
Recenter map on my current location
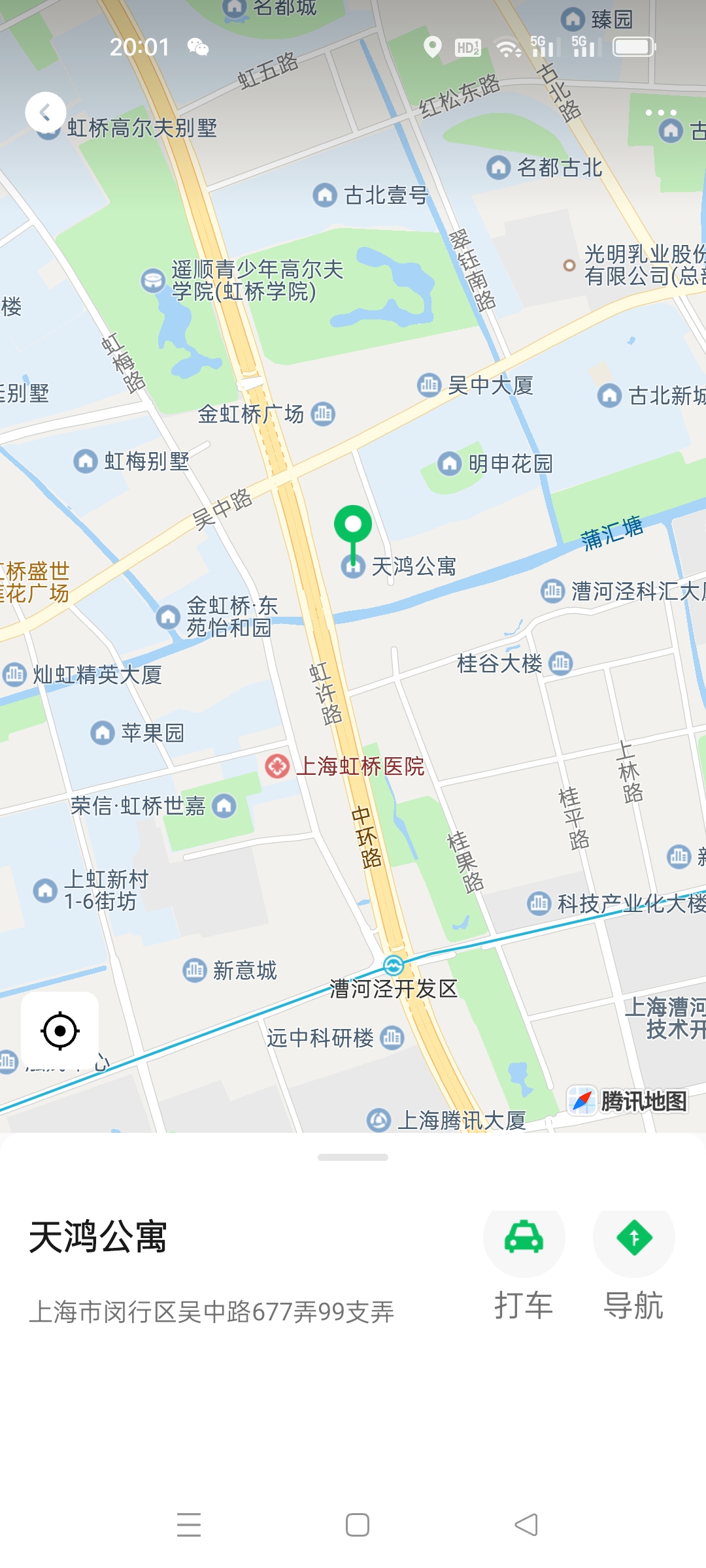[60, 1031]
